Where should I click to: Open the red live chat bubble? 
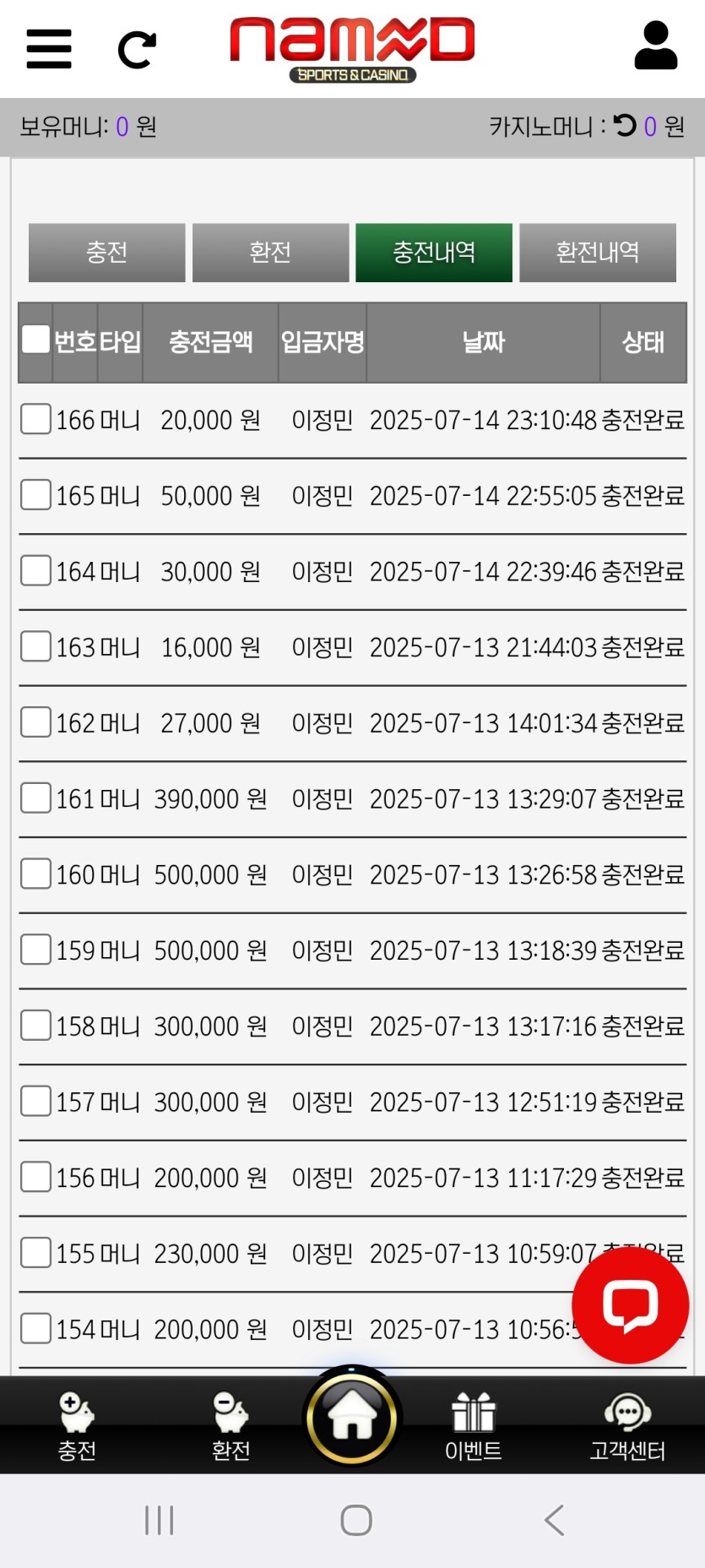pos(630,1305)
